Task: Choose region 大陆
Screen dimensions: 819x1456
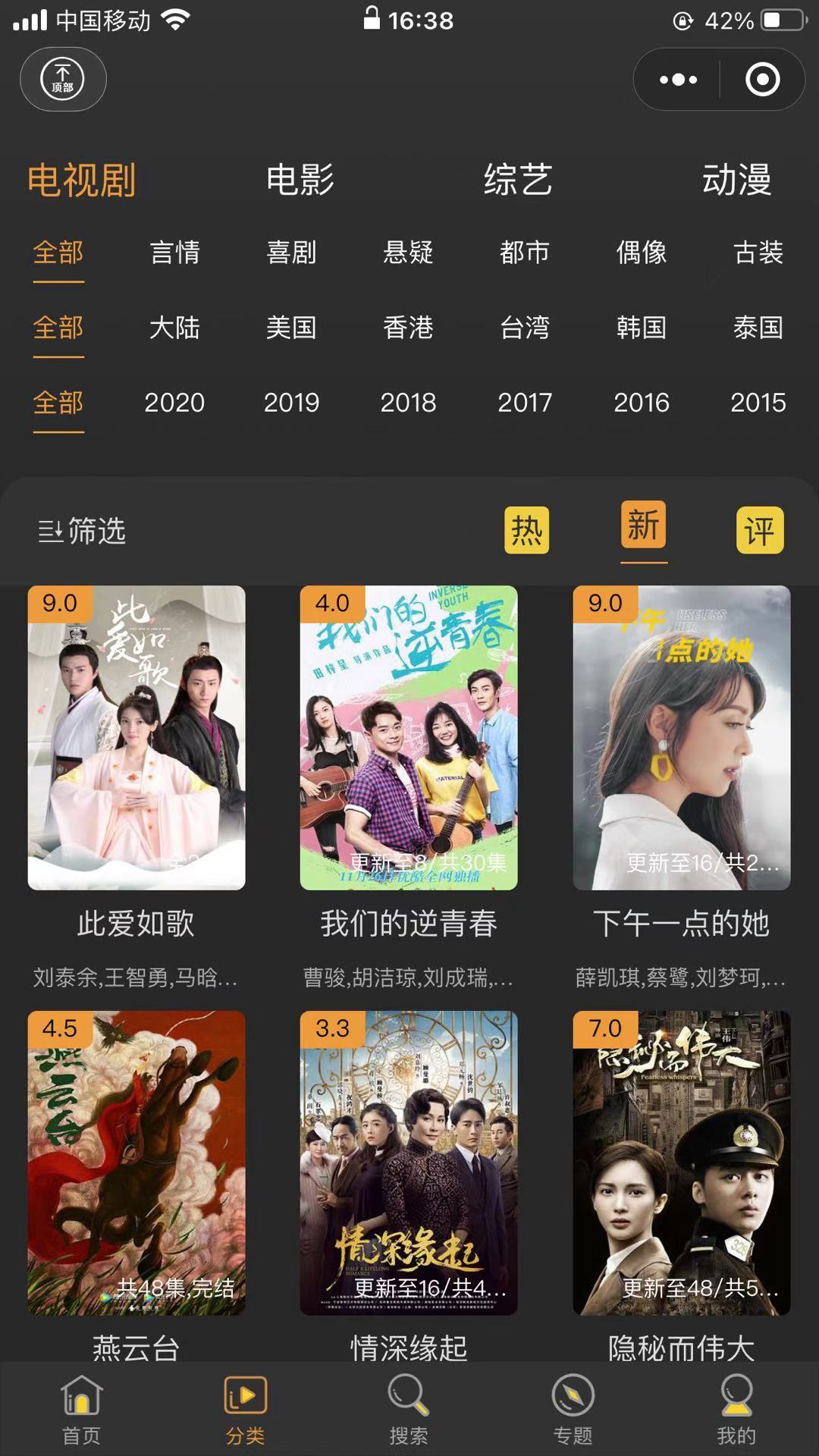Action: click(x=174, y=327)
